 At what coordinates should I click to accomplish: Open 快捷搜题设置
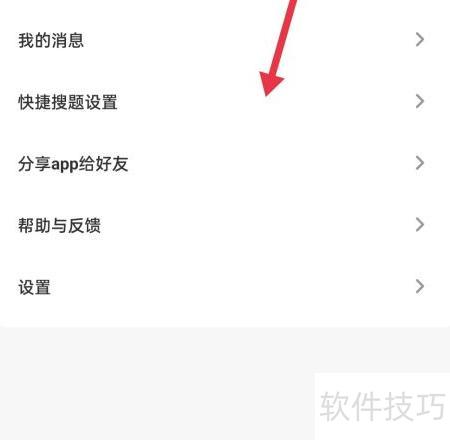coord(225,102)
